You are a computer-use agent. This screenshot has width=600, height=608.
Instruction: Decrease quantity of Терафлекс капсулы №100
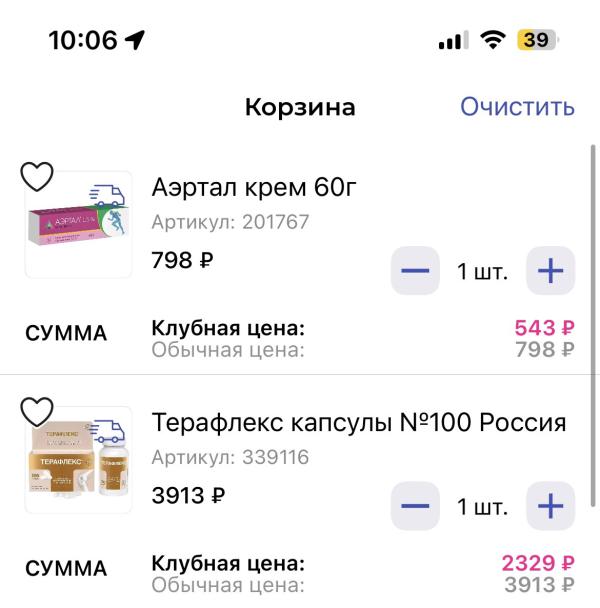point(415,506)
